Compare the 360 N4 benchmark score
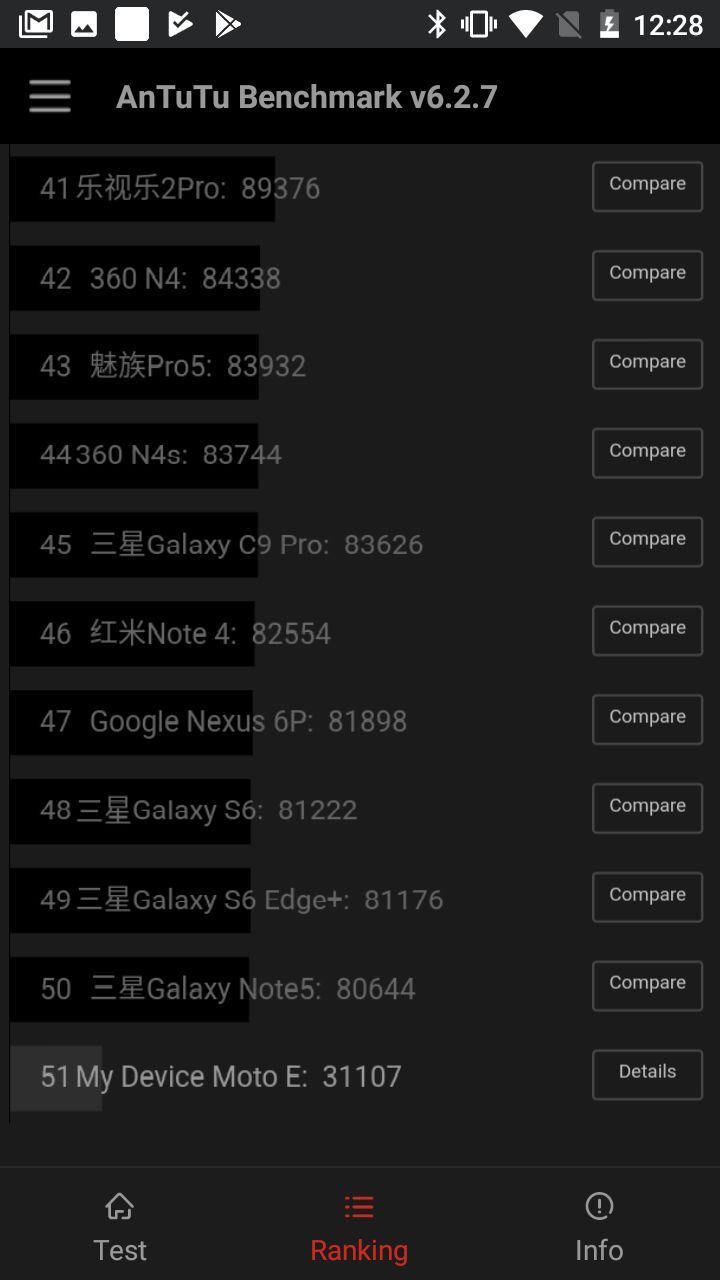The image size is (720, 1280). pyautogui.click(x=646, y=274)
